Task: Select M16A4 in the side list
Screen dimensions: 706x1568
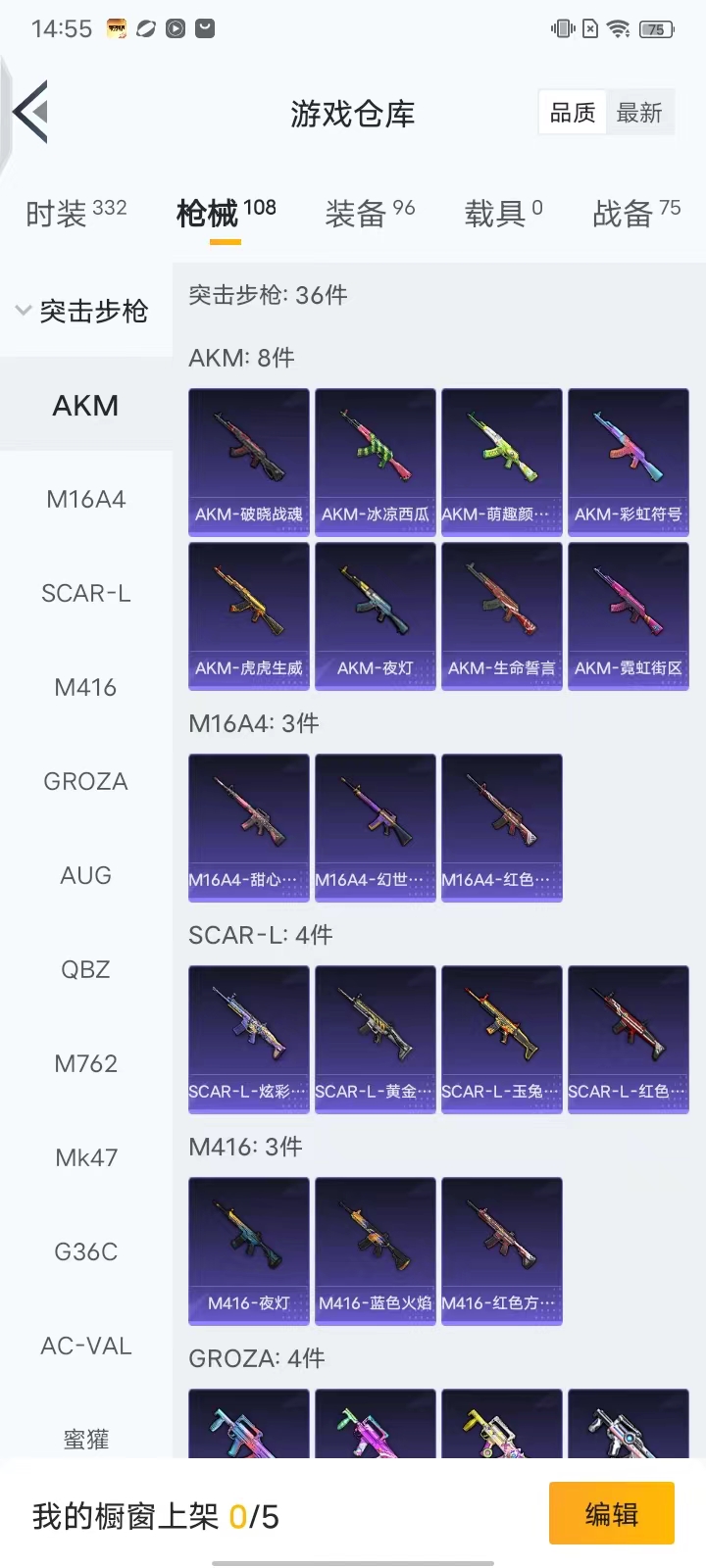Action: click(86, 500)
